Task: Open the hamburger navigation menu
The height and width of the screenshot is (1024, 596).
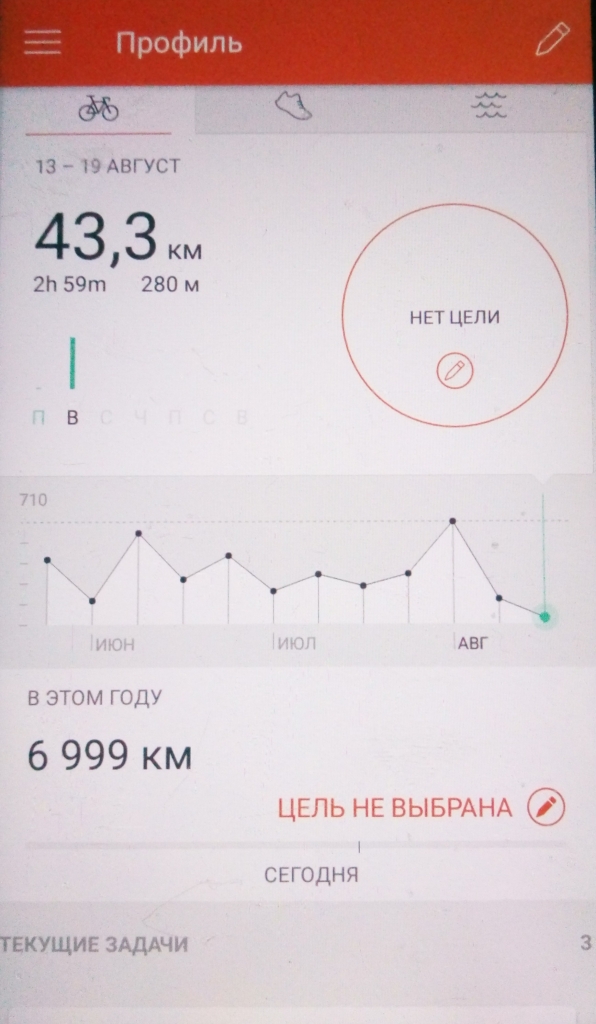Action: coord(42,42)
